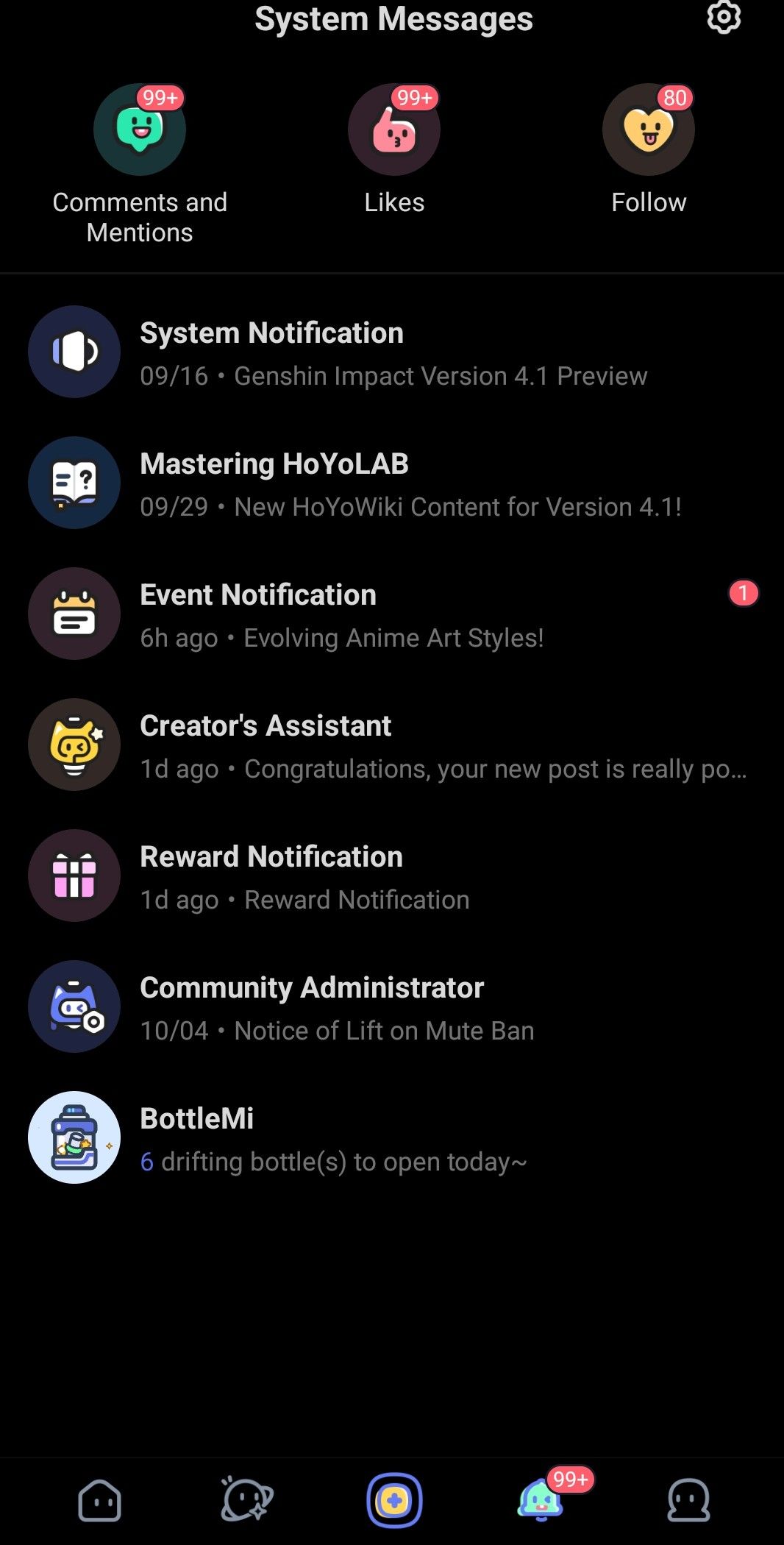This screenshot has width=784, height=1545.
Task: Open the message settings gear
Action: 724,18
